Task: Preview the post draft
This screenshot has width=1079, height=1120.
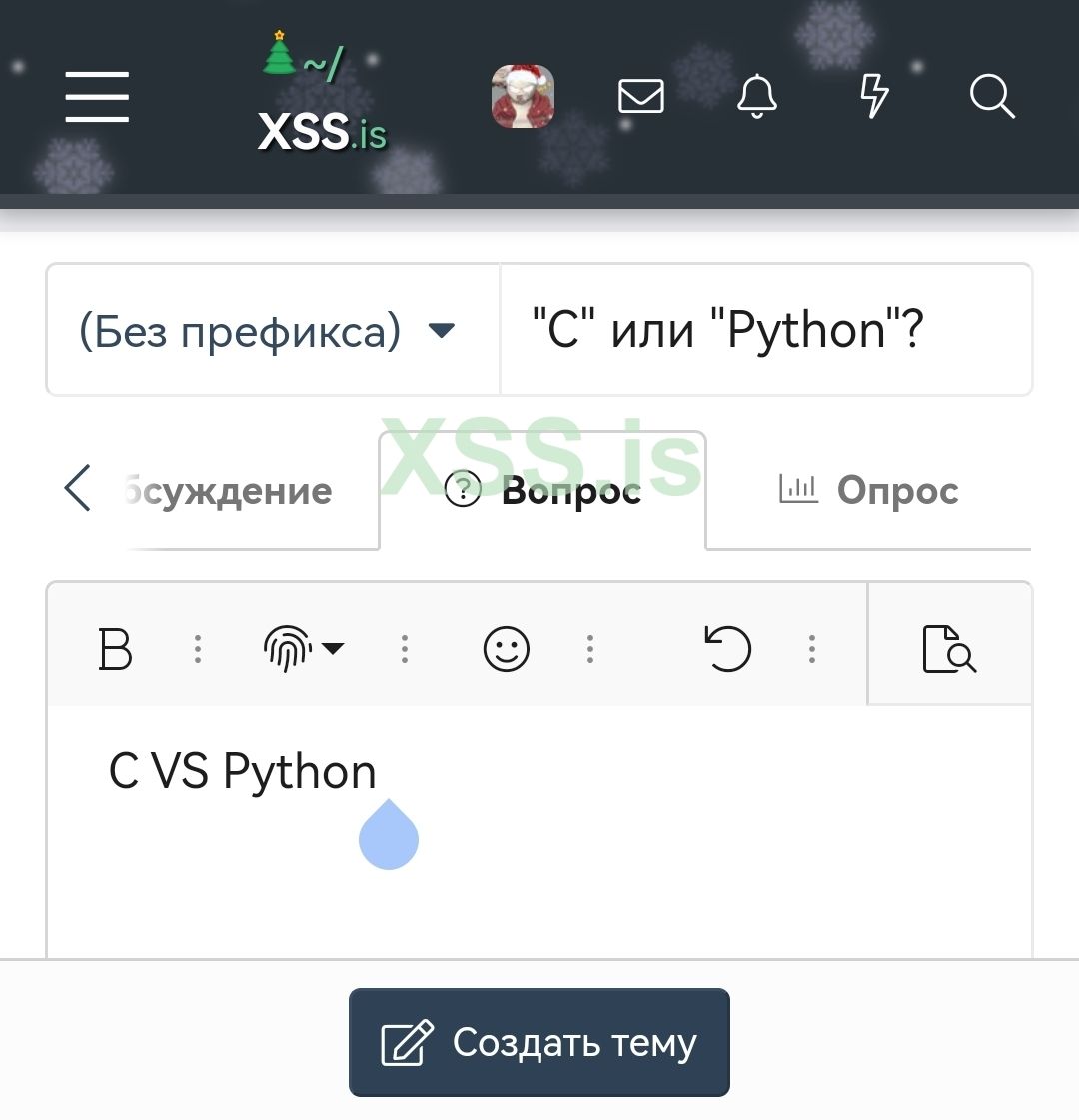Action: (949, 650)
